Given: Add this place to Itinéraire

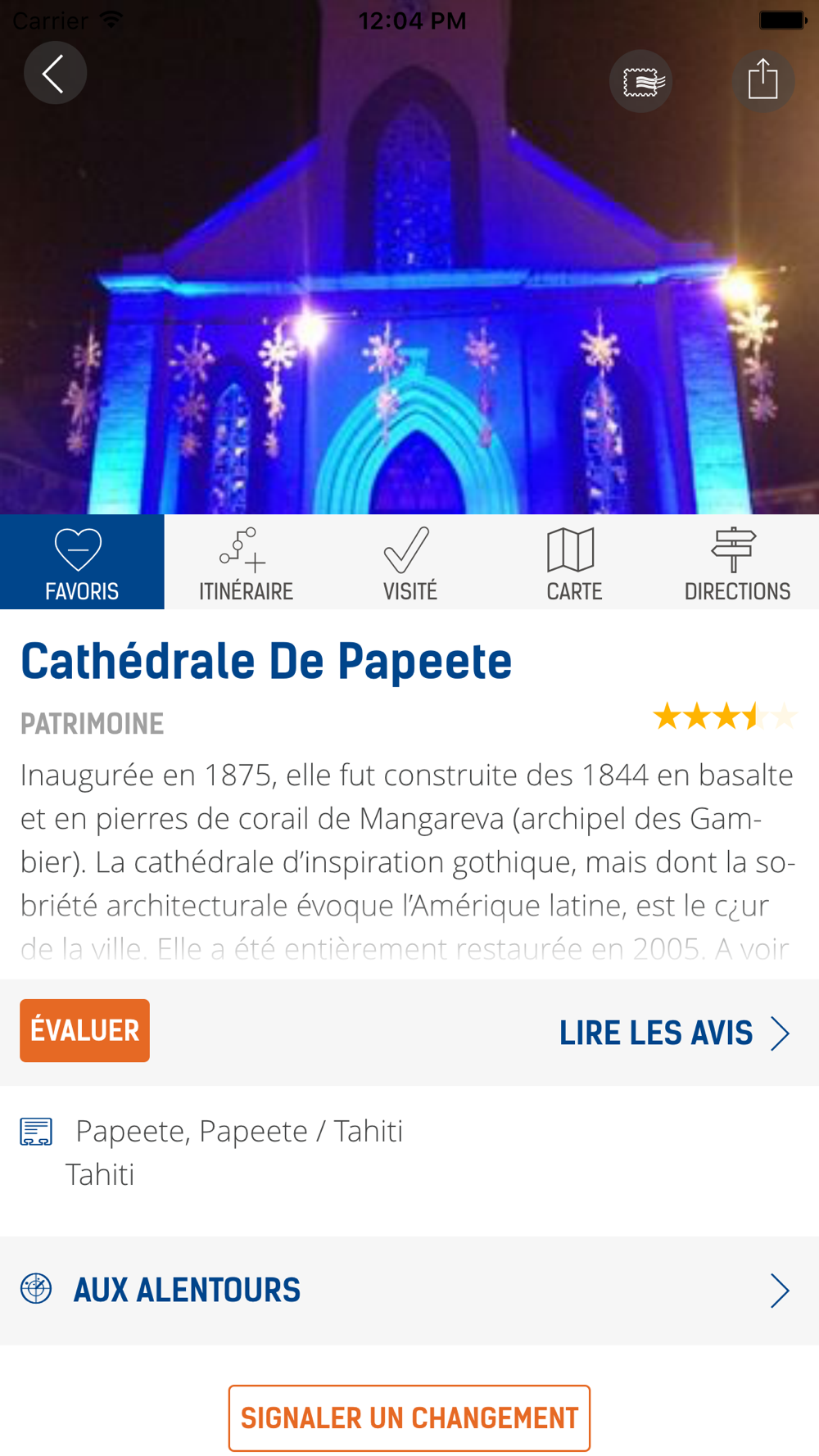Looking at the screenshot, I should (246, 563).
